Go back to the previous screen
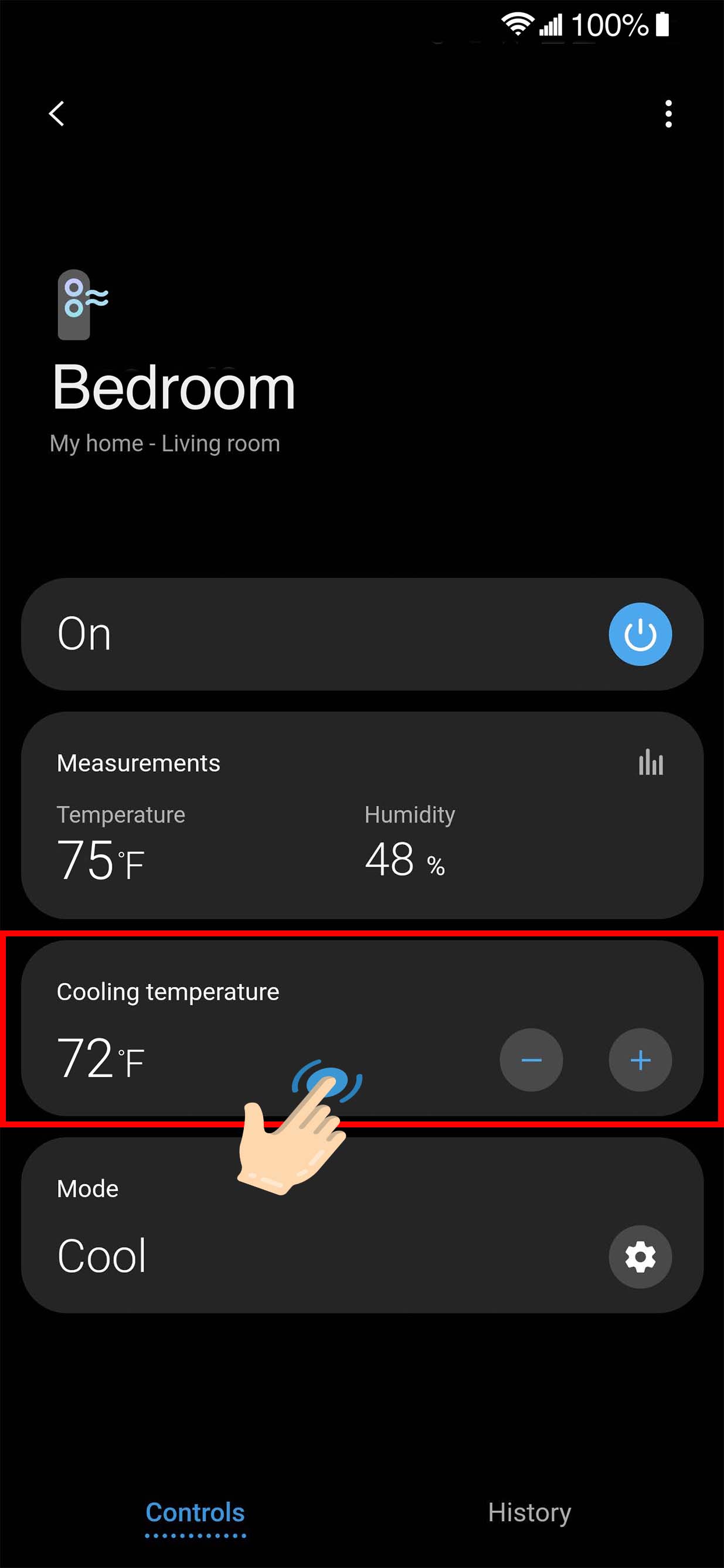This screenshot has height=1568, width=724. pyautogui.click(x=57, y=113)
